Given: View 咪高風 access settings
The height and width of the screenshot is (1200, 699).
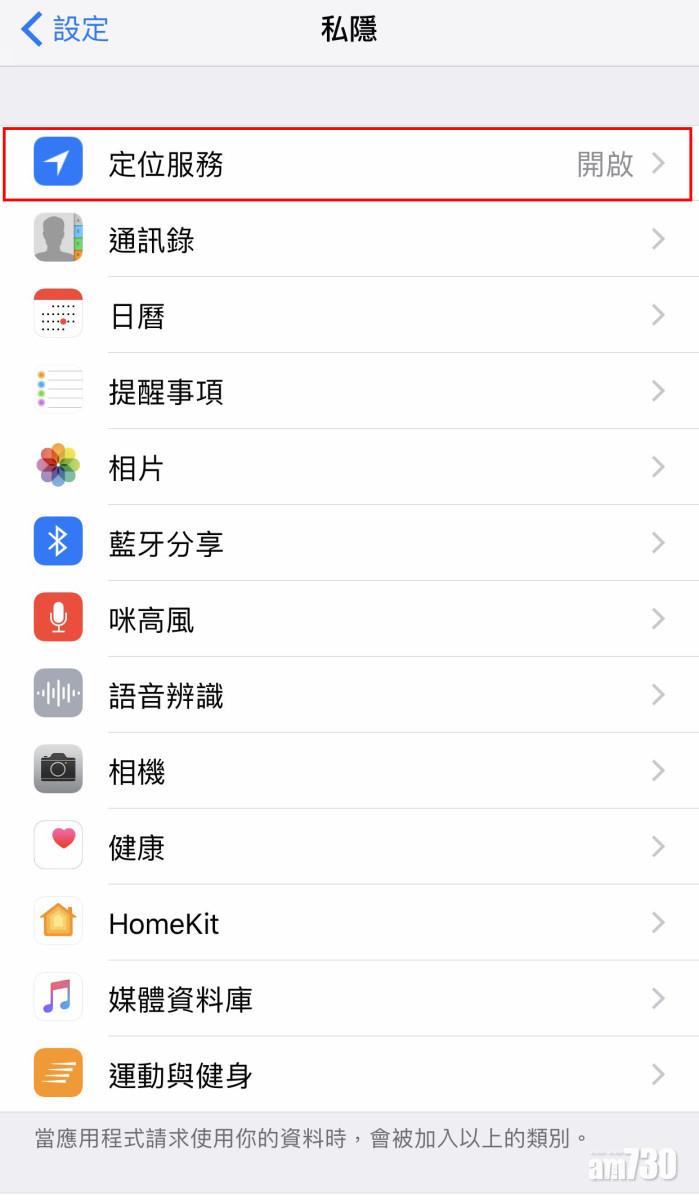Looking at the screenshot, I should point(348,620).
